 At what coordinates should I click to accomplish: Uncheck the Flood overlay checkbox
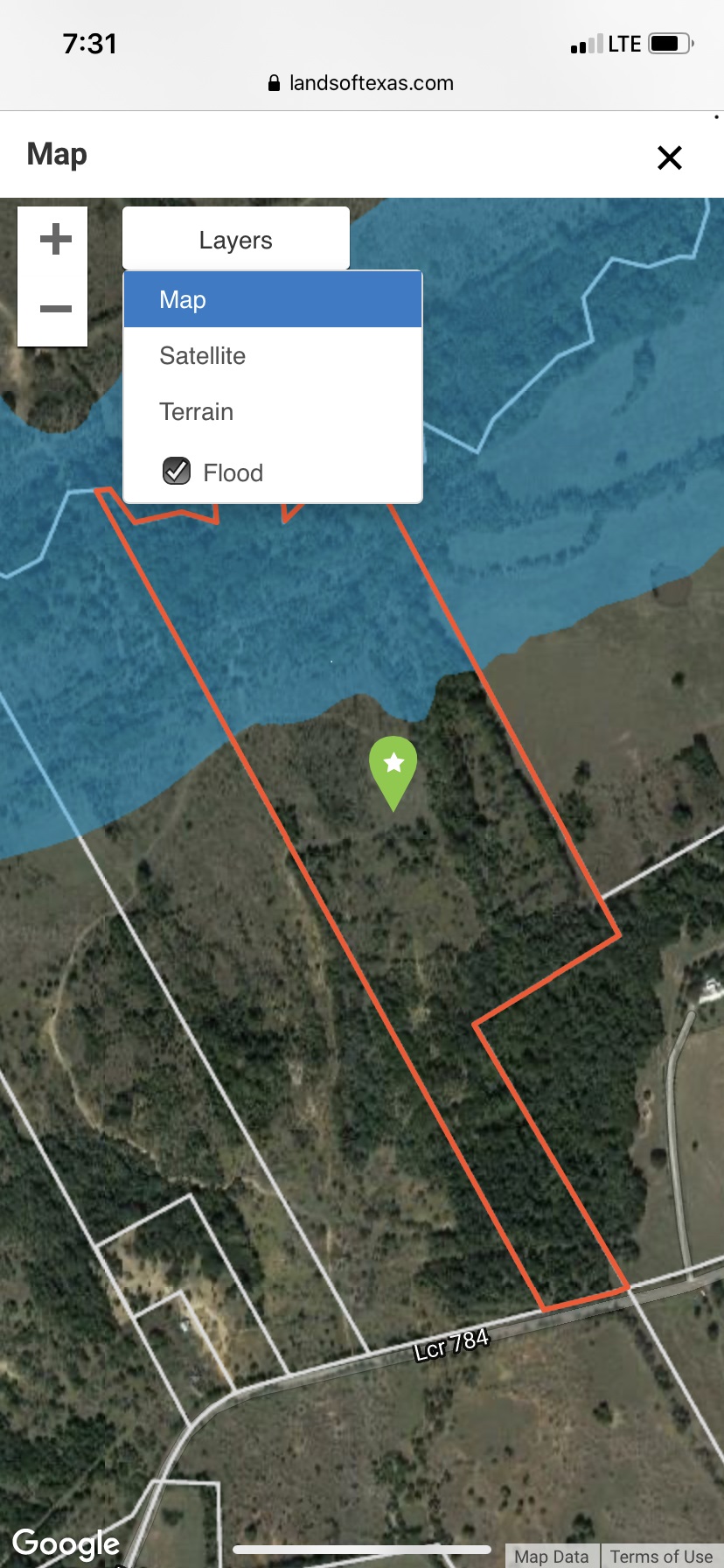[178, 472]
